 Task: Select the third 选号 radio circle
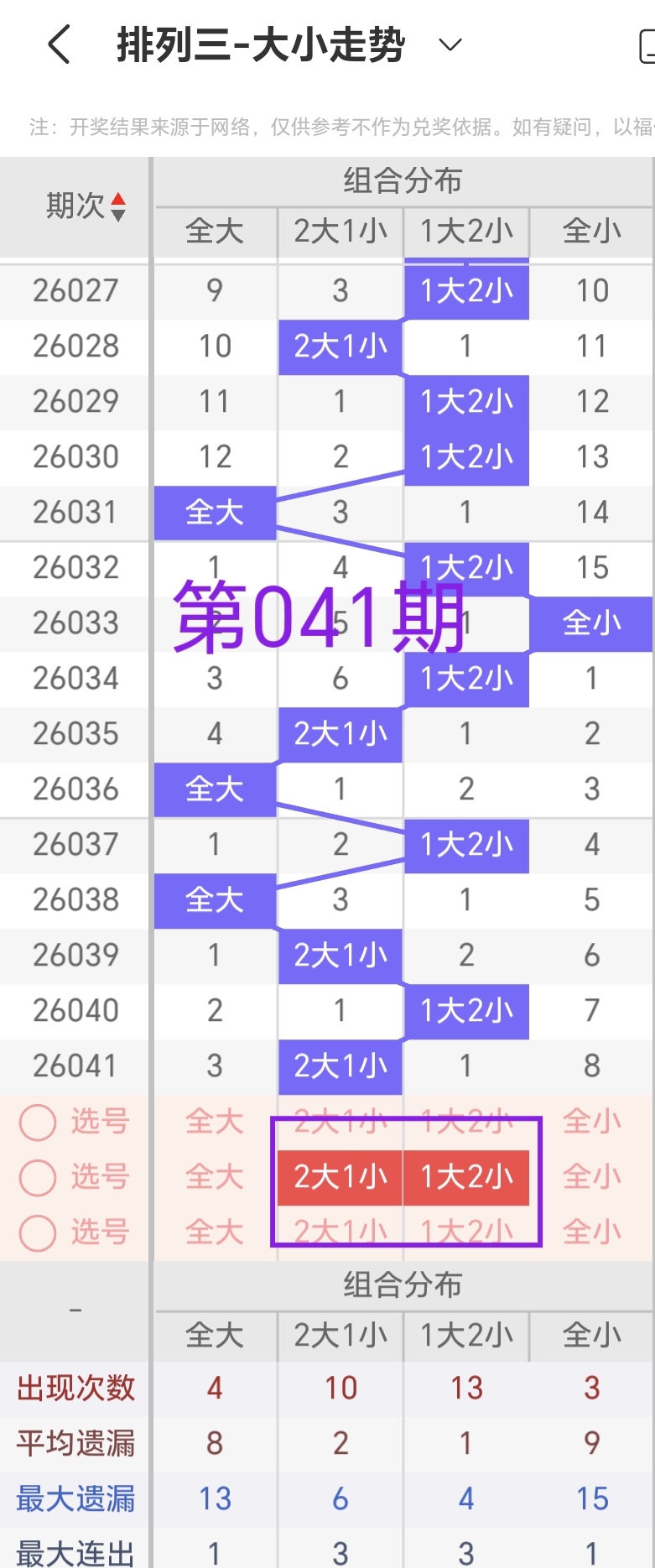pyautogui.click(x=37, y=1232)
